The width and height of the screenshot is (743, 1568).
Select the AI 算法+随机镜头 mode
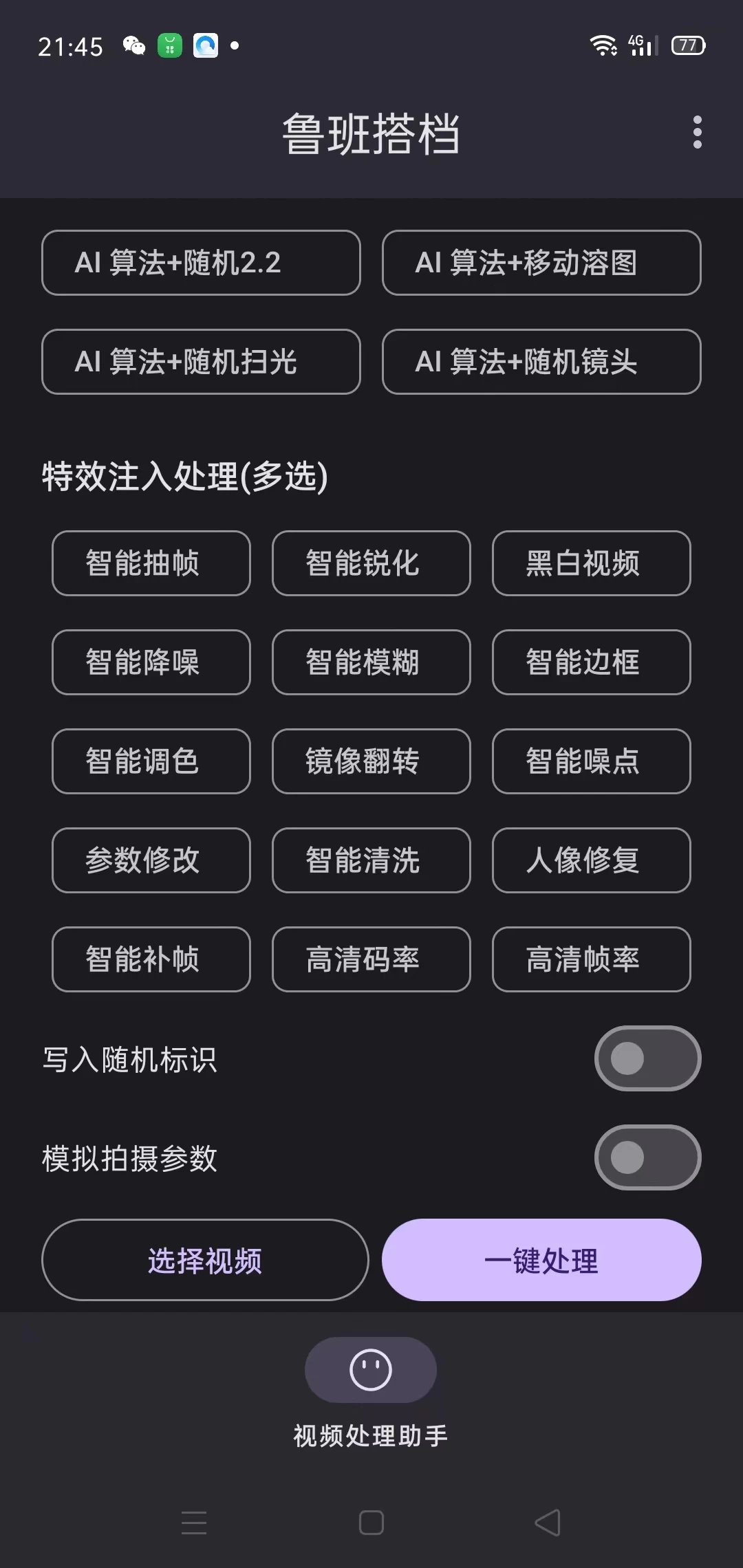(x=541, y=362)
